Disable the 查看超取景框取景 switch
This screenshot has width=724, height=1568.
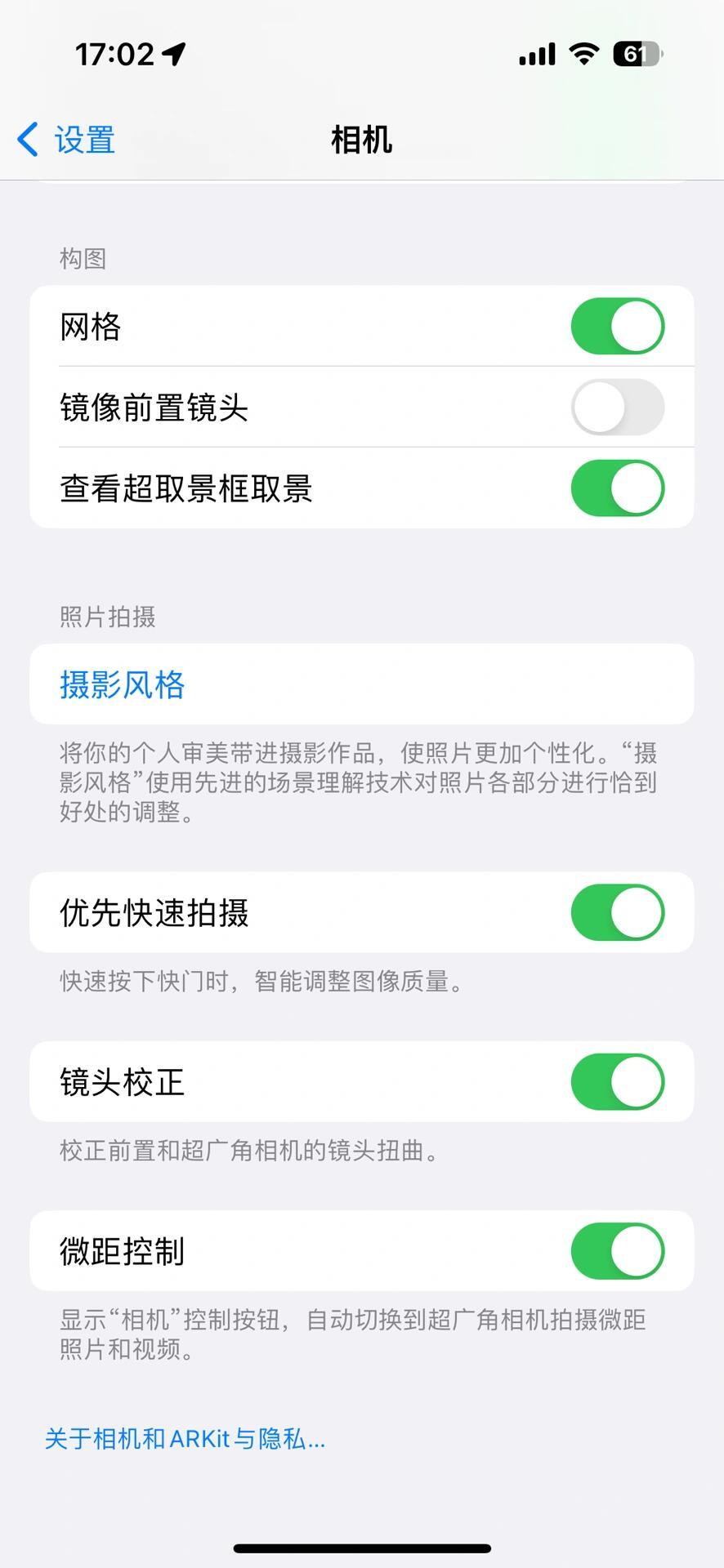tap(618, 488)
